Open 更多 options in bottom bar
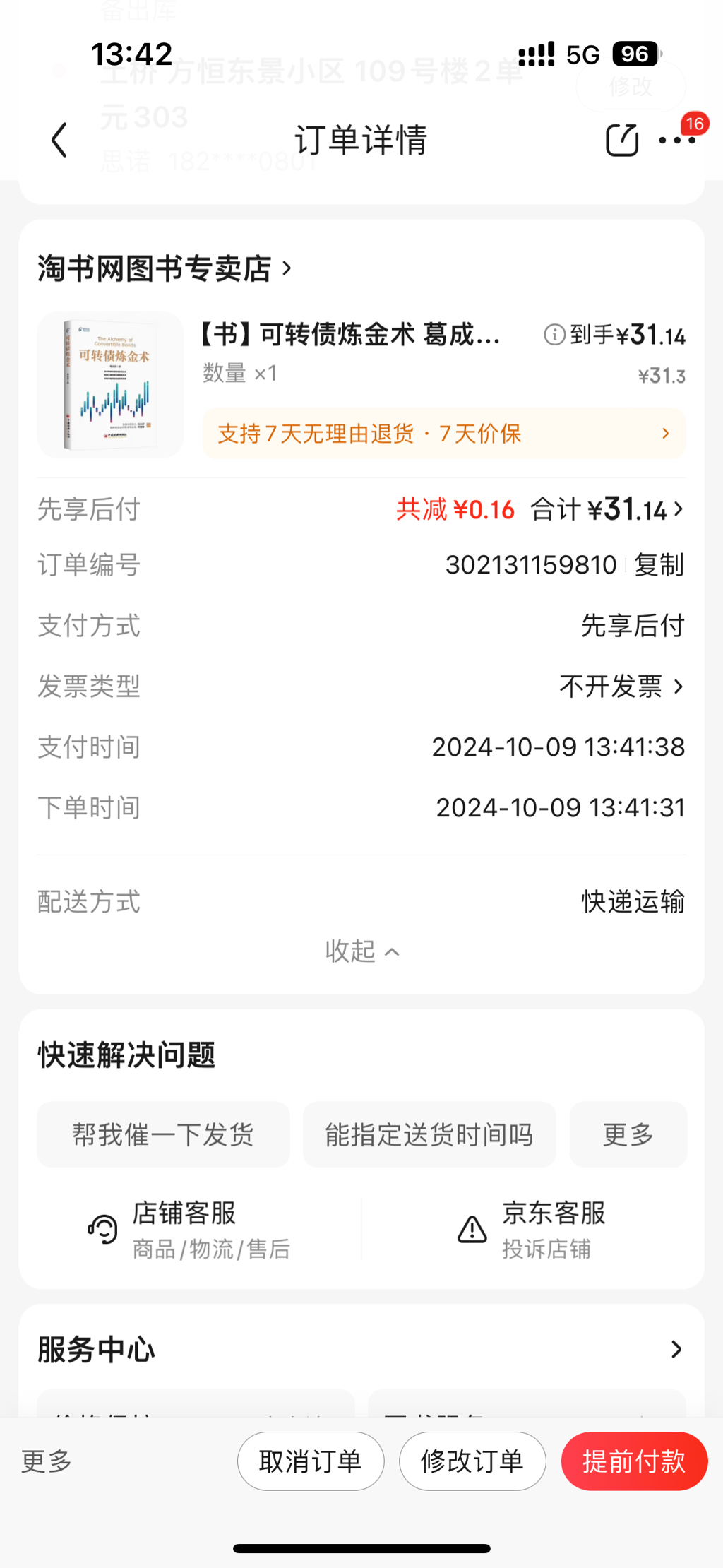 tap(47, 1461)
